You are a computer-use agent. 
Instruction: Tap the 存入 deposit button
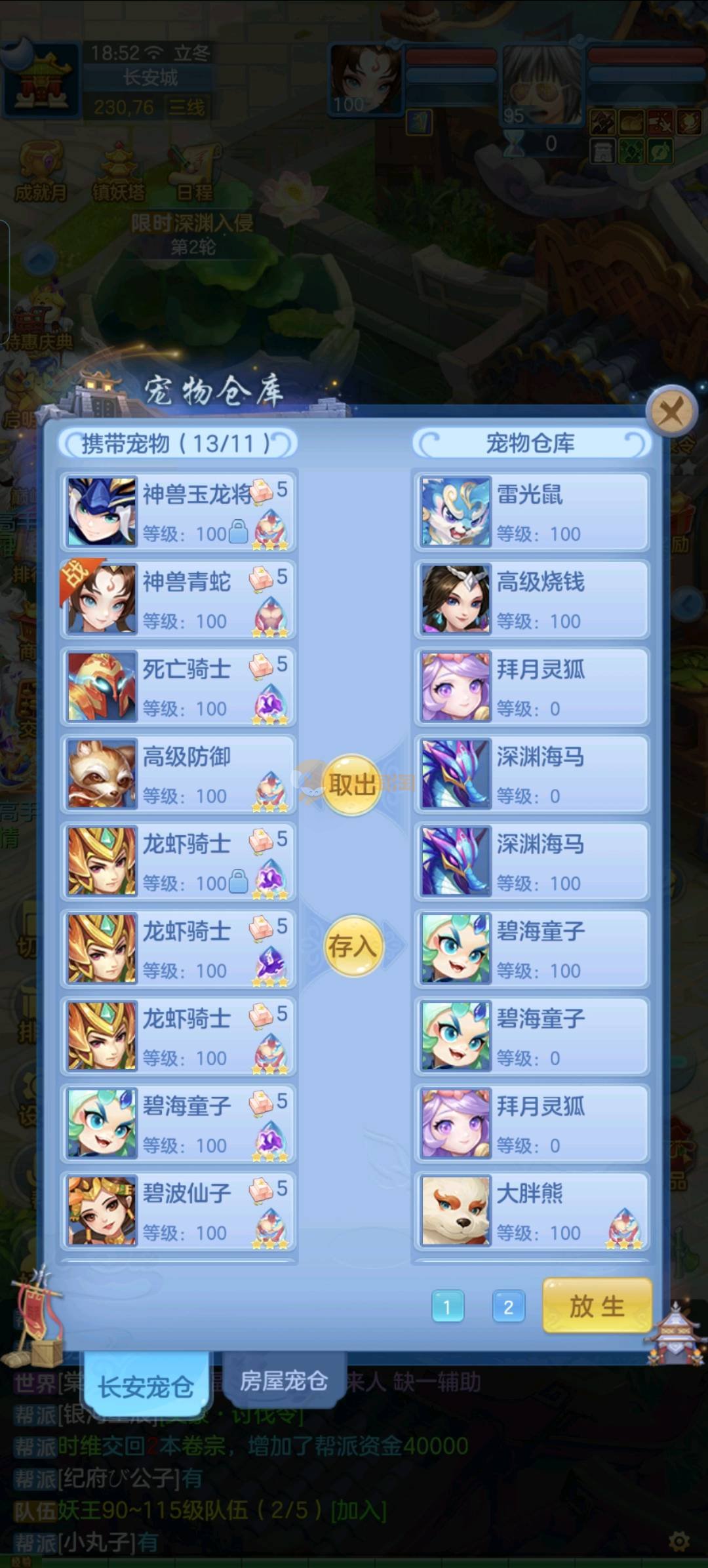pos(352,946)
